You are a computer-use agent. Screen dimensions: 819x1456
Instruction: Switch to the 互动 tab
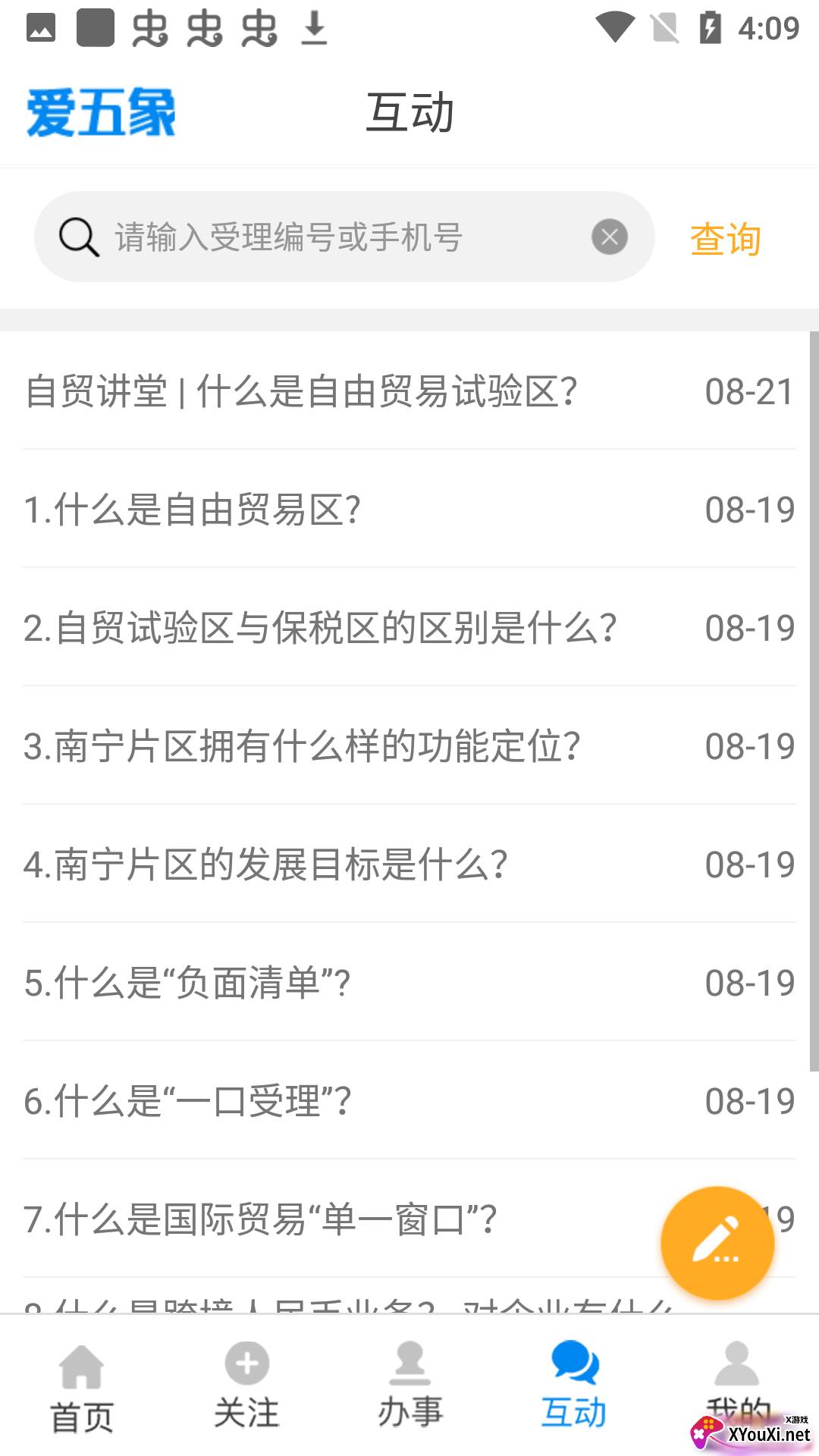click(573, 1388)
